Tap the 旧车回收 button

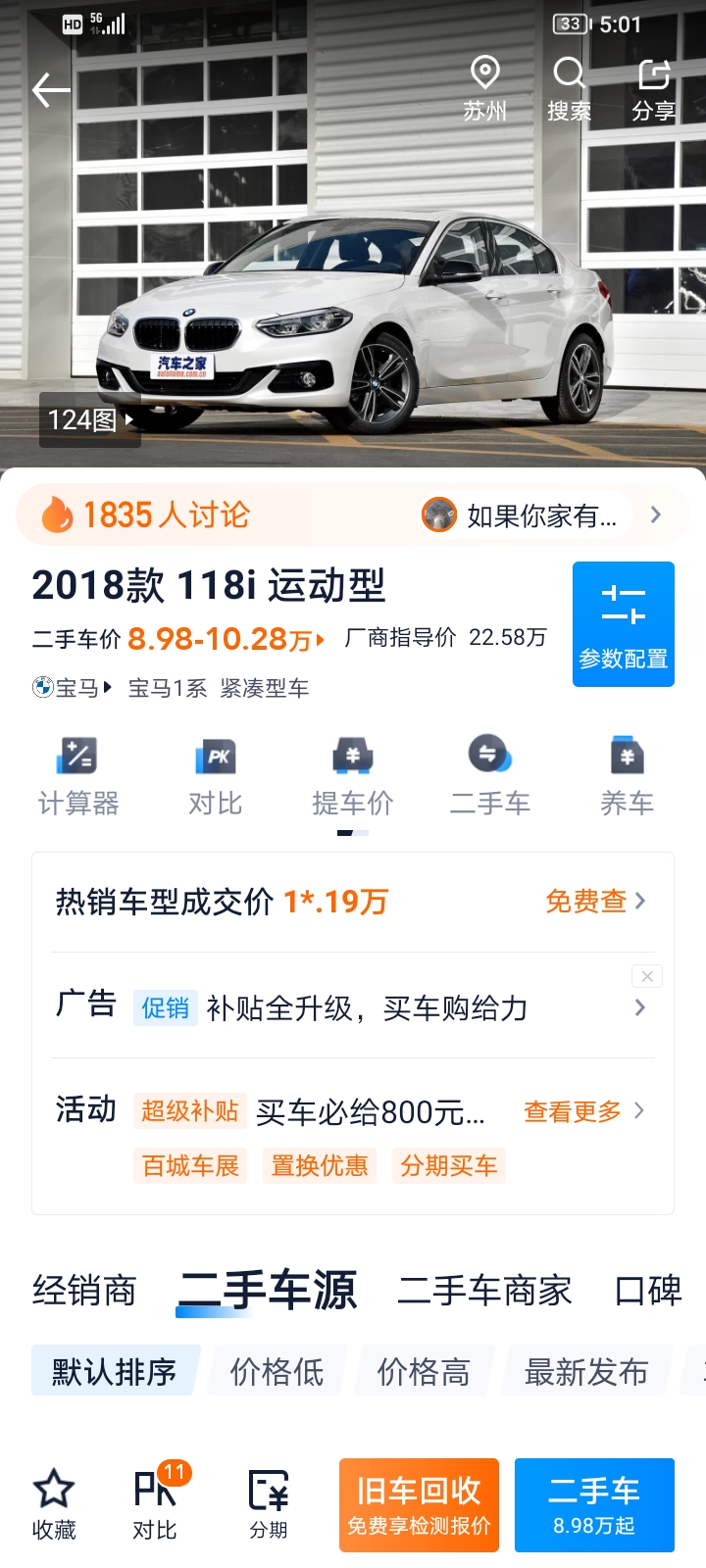tap(419, 1504)
